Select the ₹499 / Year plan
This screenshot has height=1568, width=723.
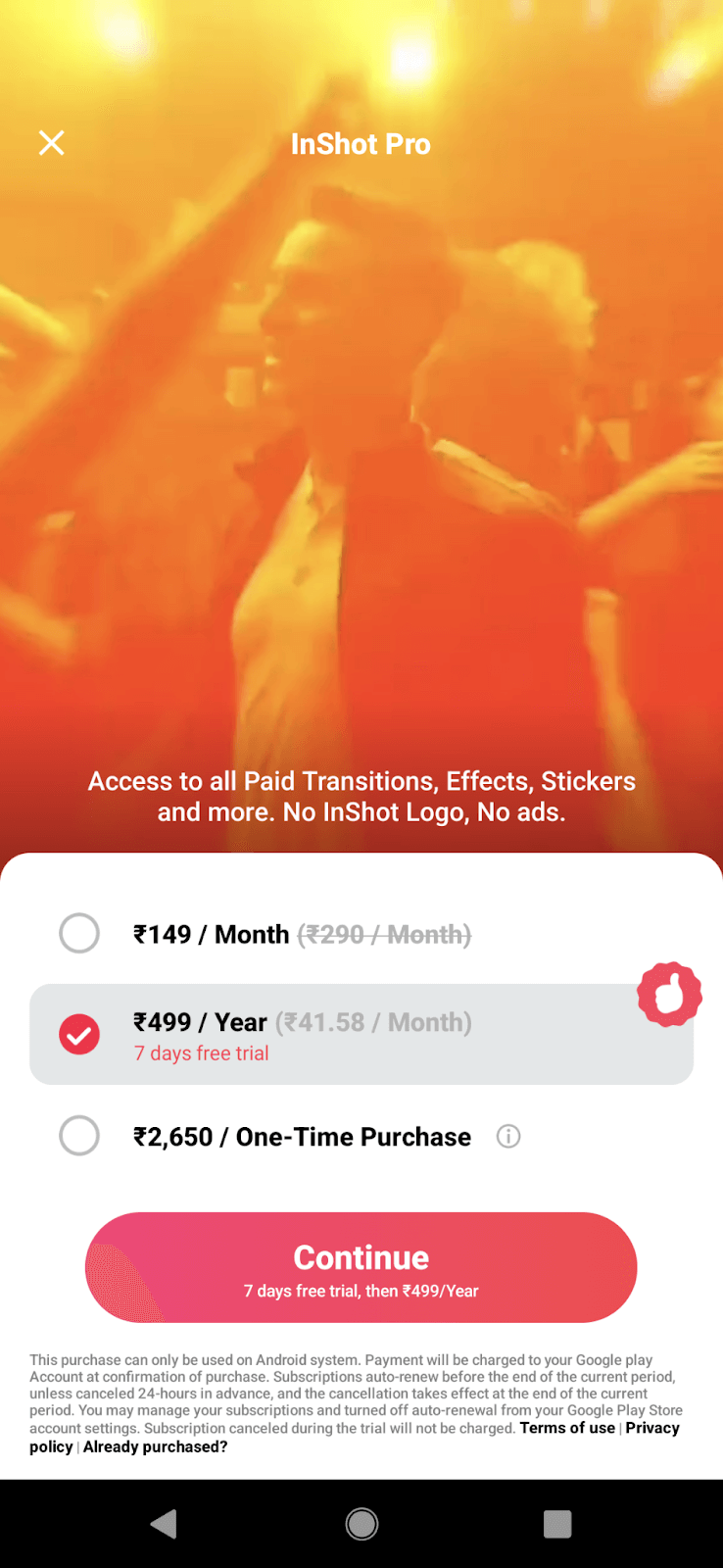79,1034
